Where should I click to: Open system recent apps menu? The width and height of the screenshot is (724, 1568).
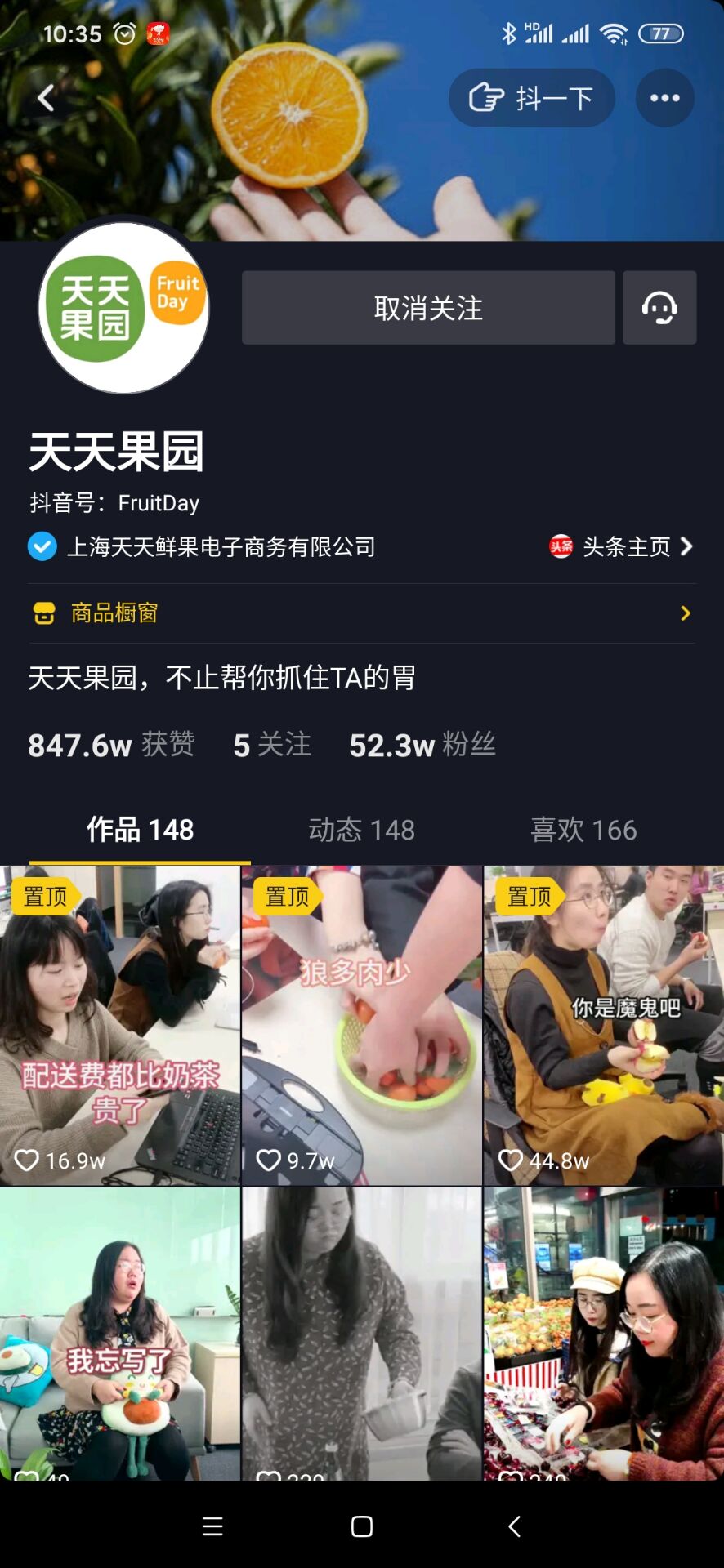212,1526
